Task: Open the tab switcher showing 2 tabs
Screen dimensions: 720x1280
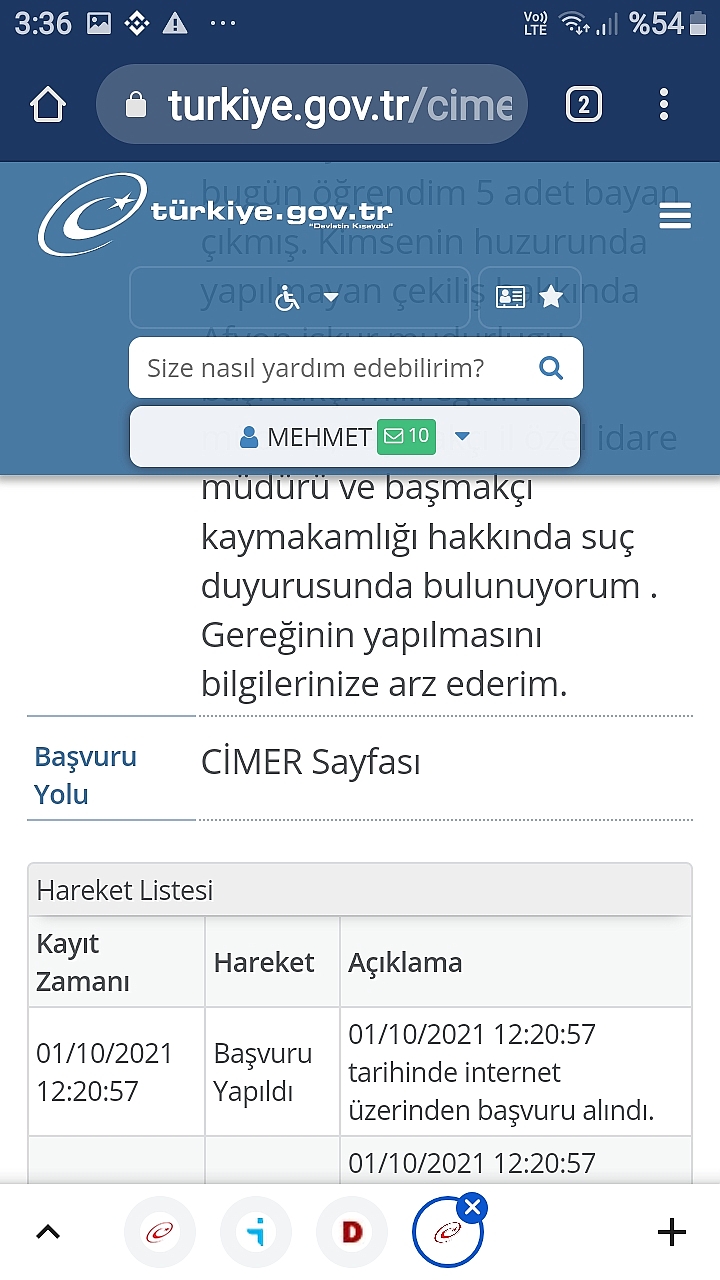Action: pos(584,105)
